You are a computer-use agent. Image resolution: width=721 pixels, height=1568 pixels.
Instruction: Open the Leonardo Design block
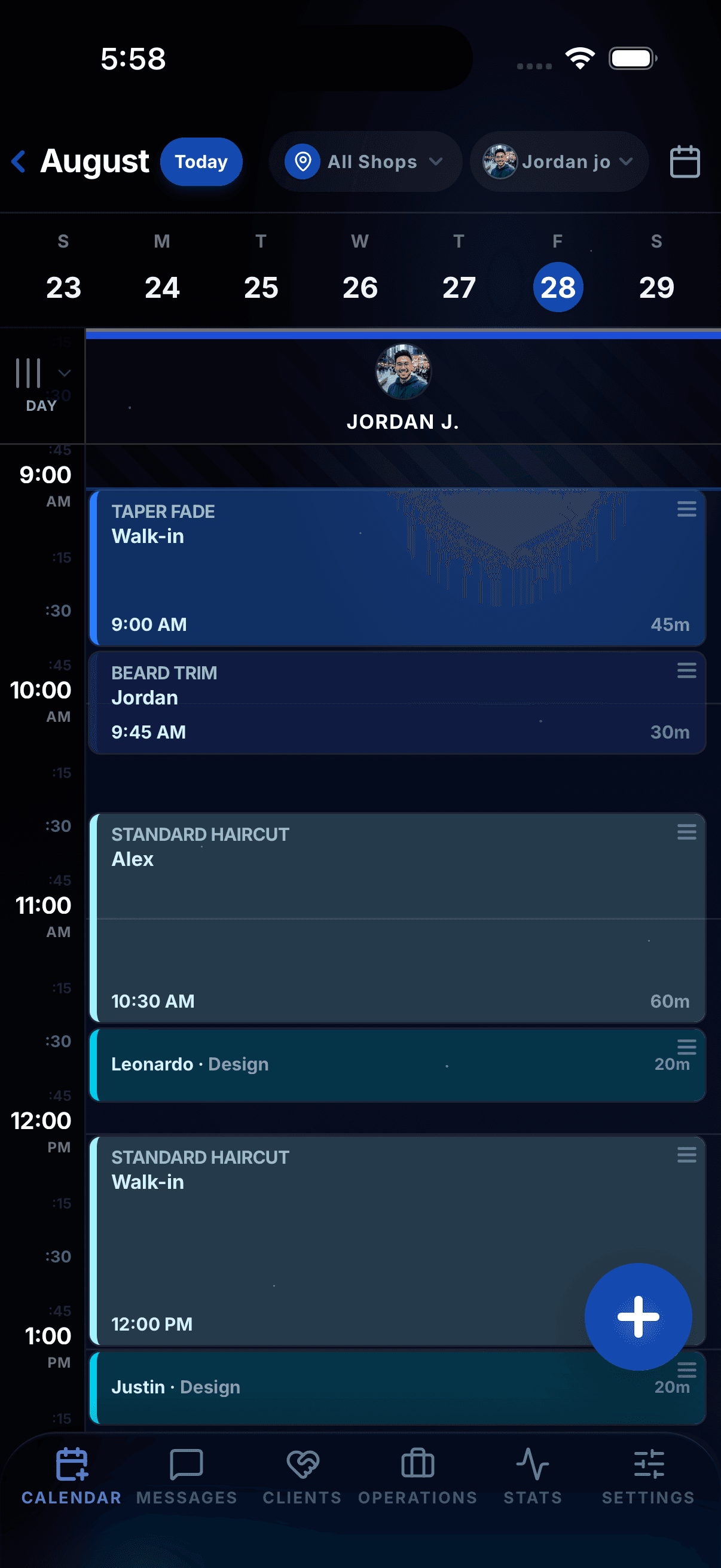point(398,1064)
